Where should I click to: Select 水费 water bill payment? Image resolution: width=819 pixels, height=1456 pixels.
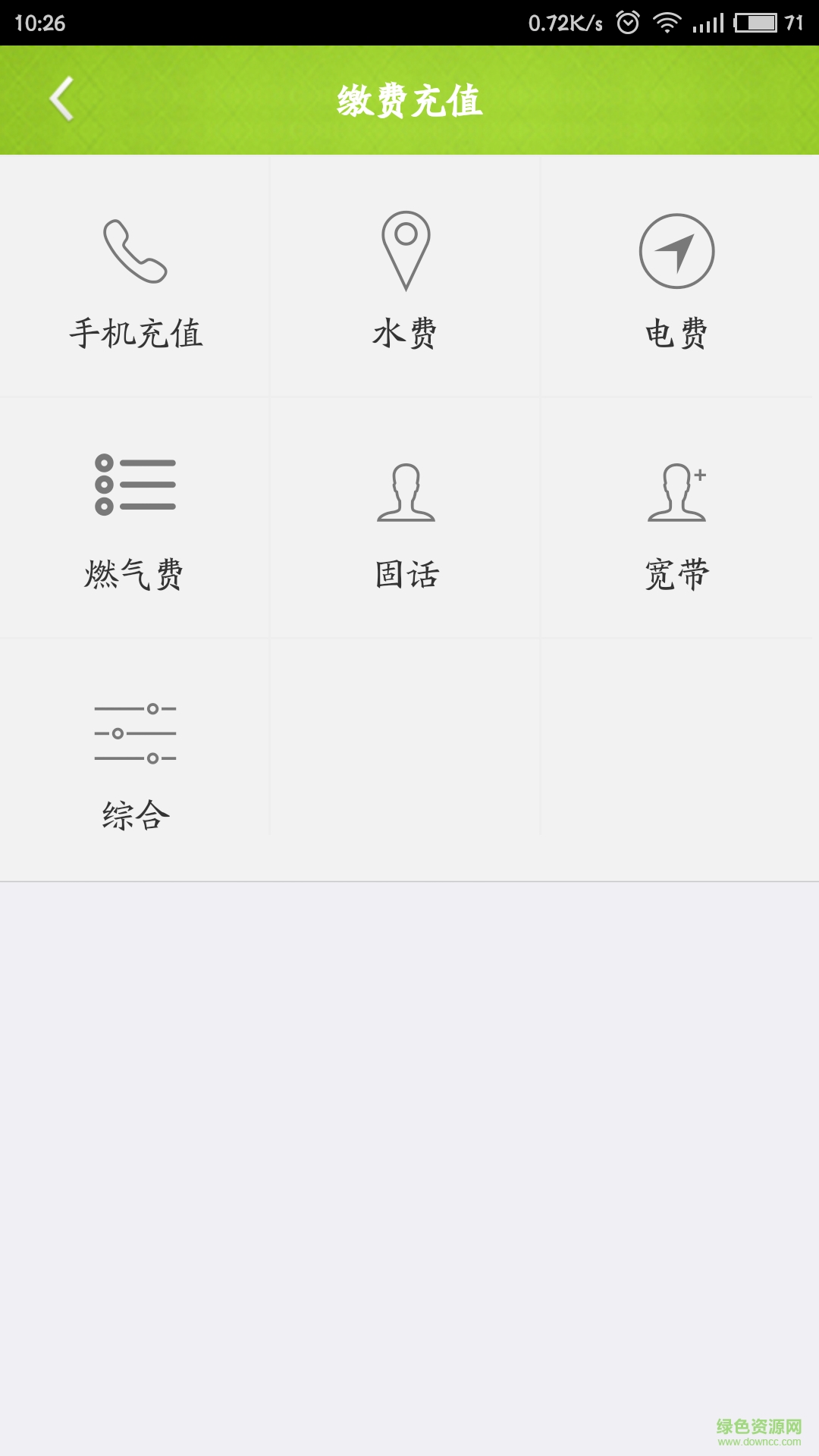pyautogui.click(x=406, y=278)
